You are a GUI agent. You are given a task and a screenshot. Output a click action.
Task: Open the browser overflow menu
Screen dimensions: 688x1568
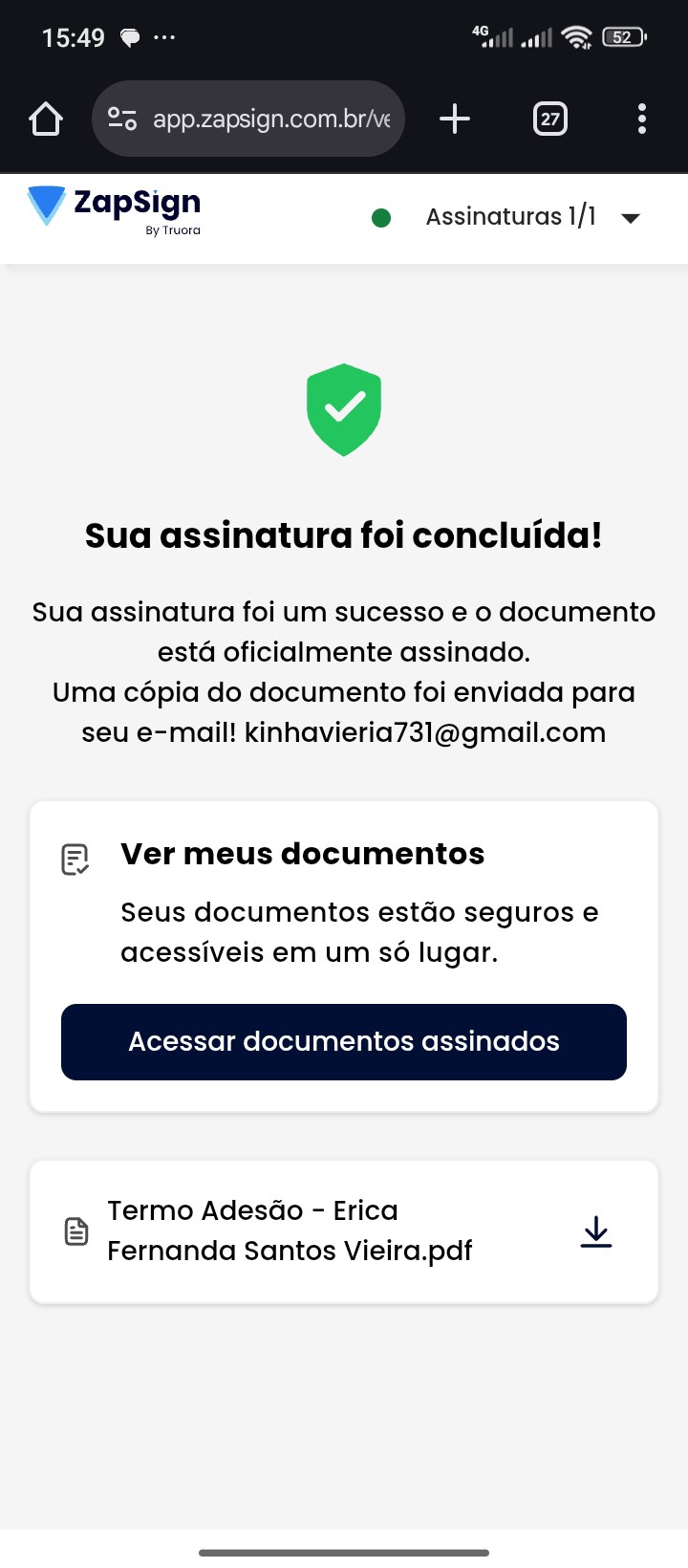641,120
